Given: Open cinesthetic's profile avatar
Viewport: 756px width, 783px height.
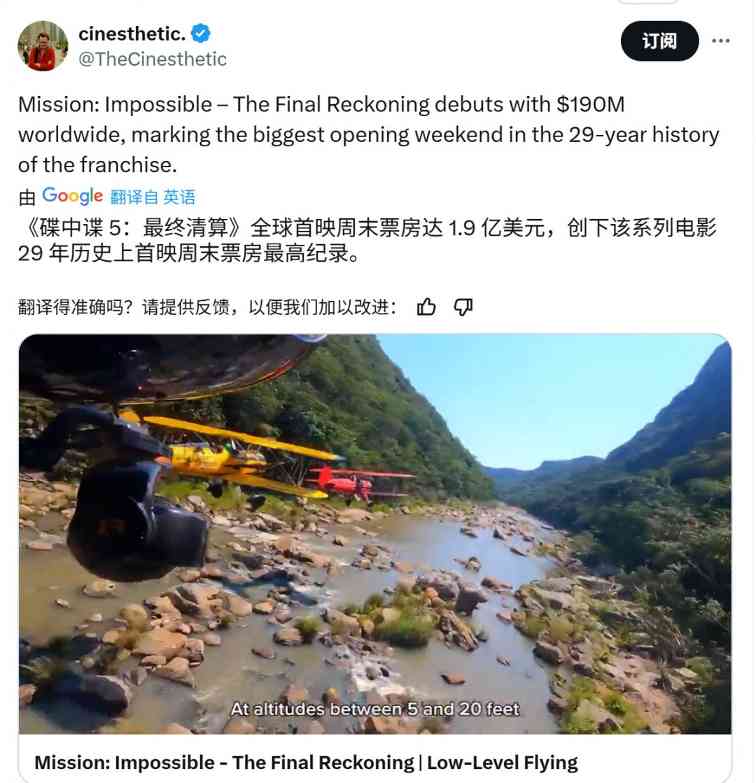Looking at the screenshot, I should tap(42, 46).
